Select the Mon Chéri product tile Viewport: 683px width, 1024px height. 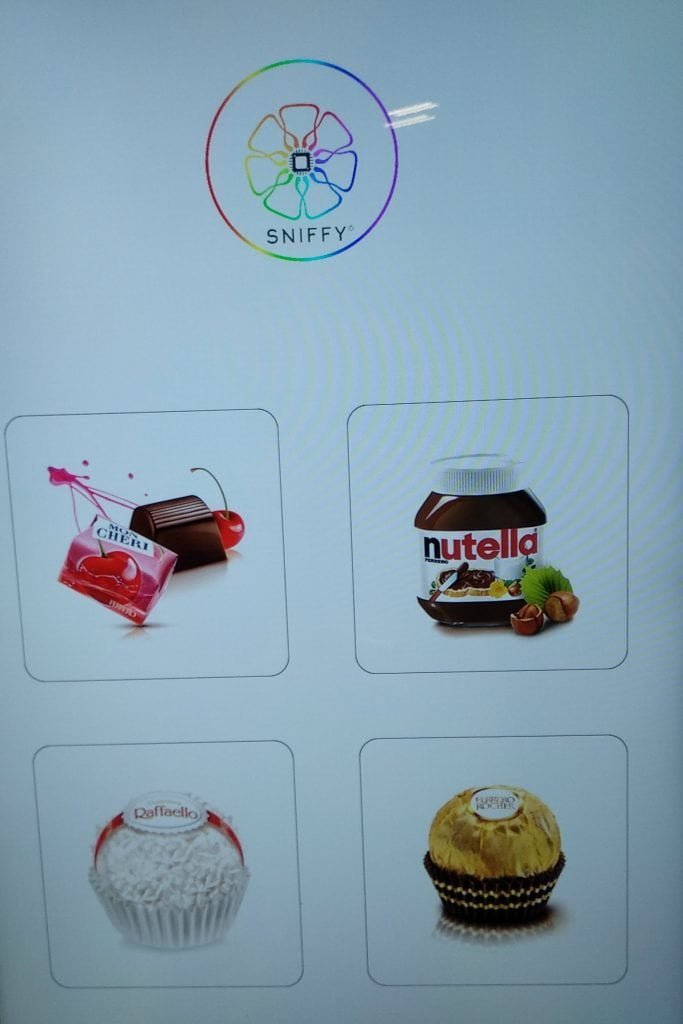(x=146, y=545)
